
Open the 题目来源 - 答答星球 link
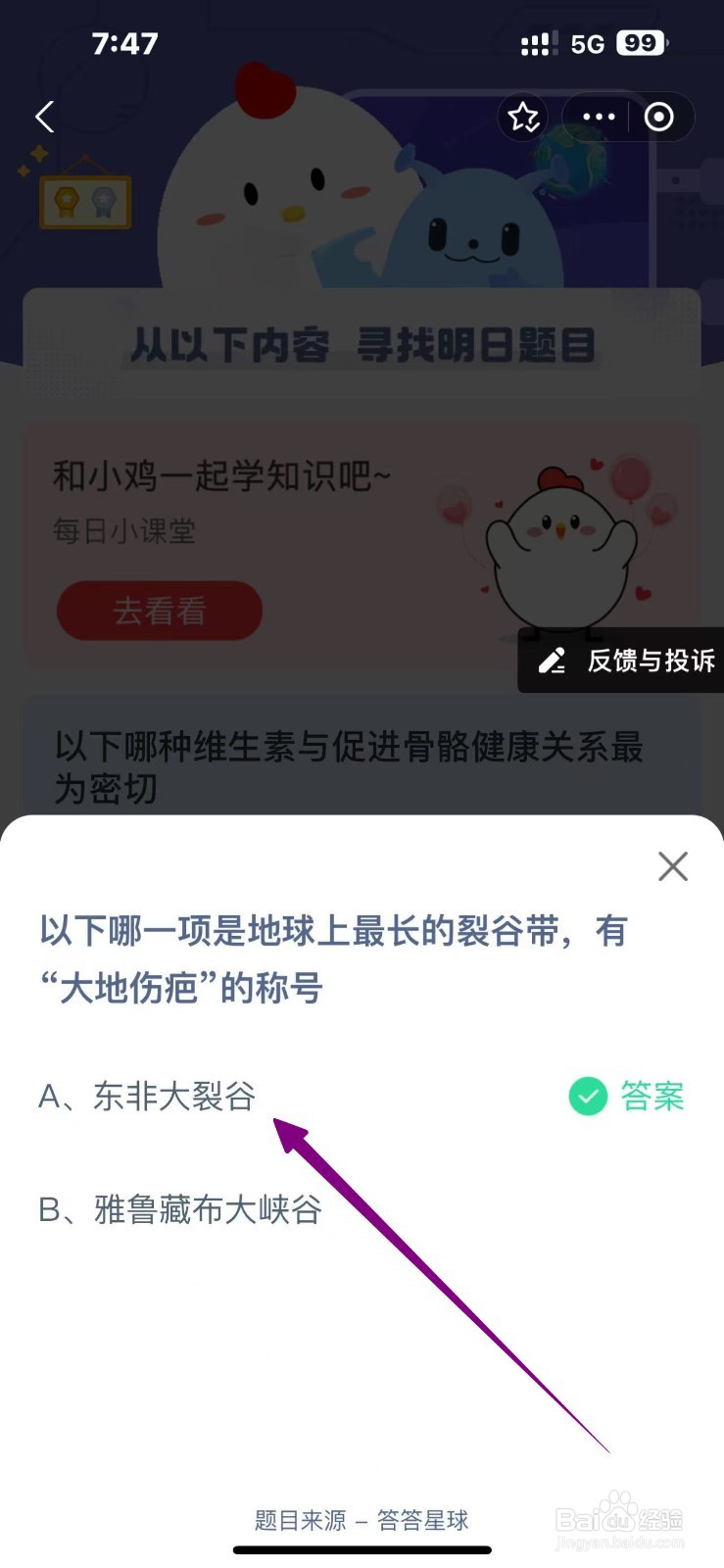[x=359, y=1521]
